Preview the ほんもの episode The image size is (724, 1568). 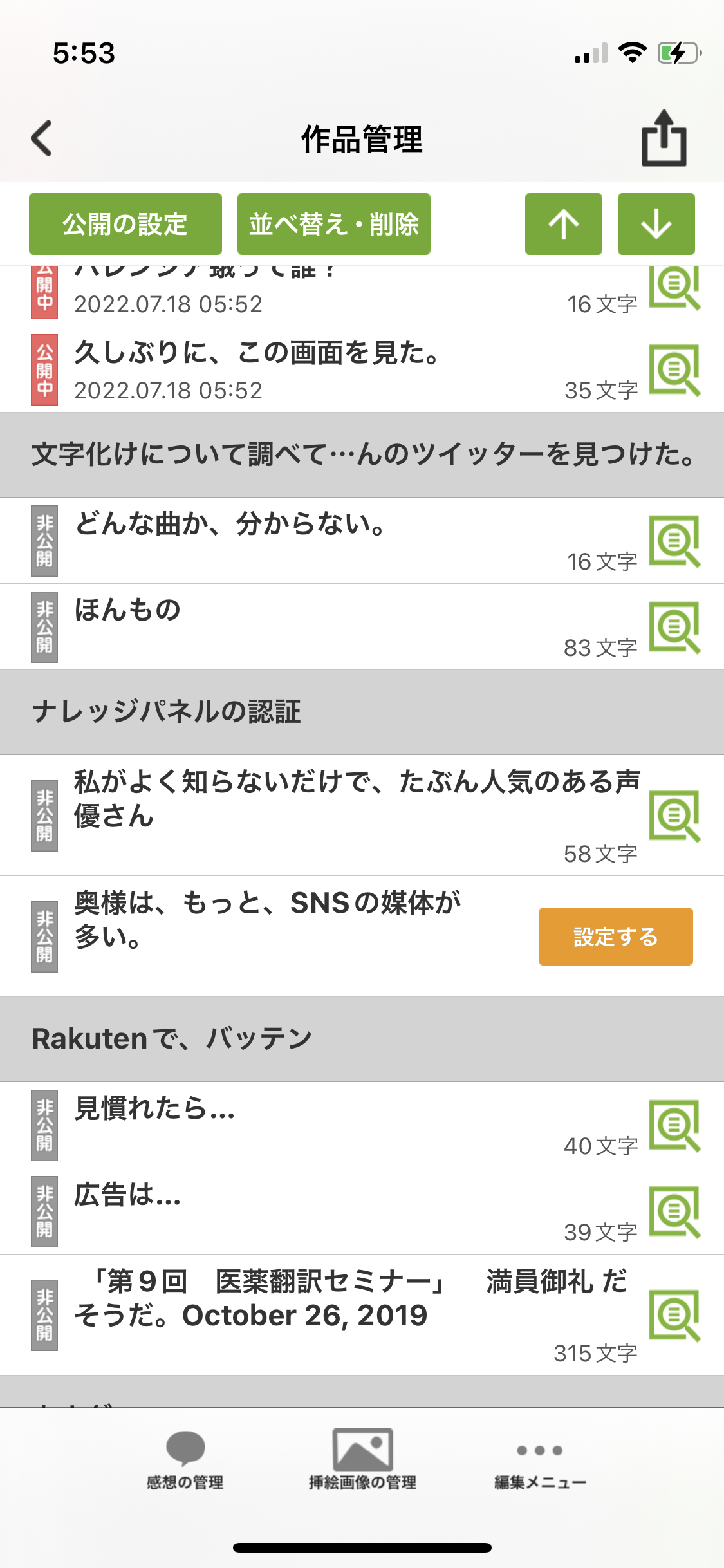point(674,627)
